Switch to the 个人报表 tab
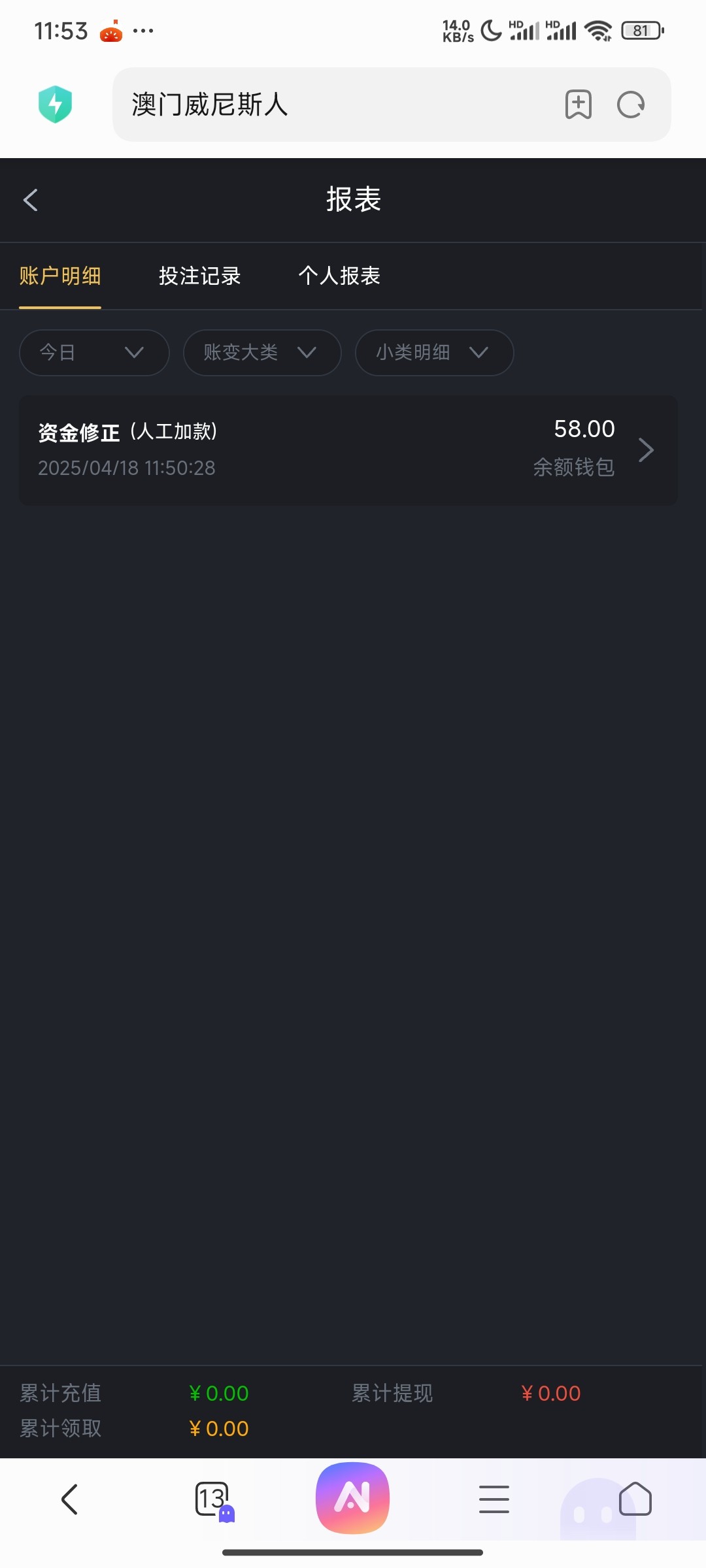706x1568 pixels. [339, 276]
